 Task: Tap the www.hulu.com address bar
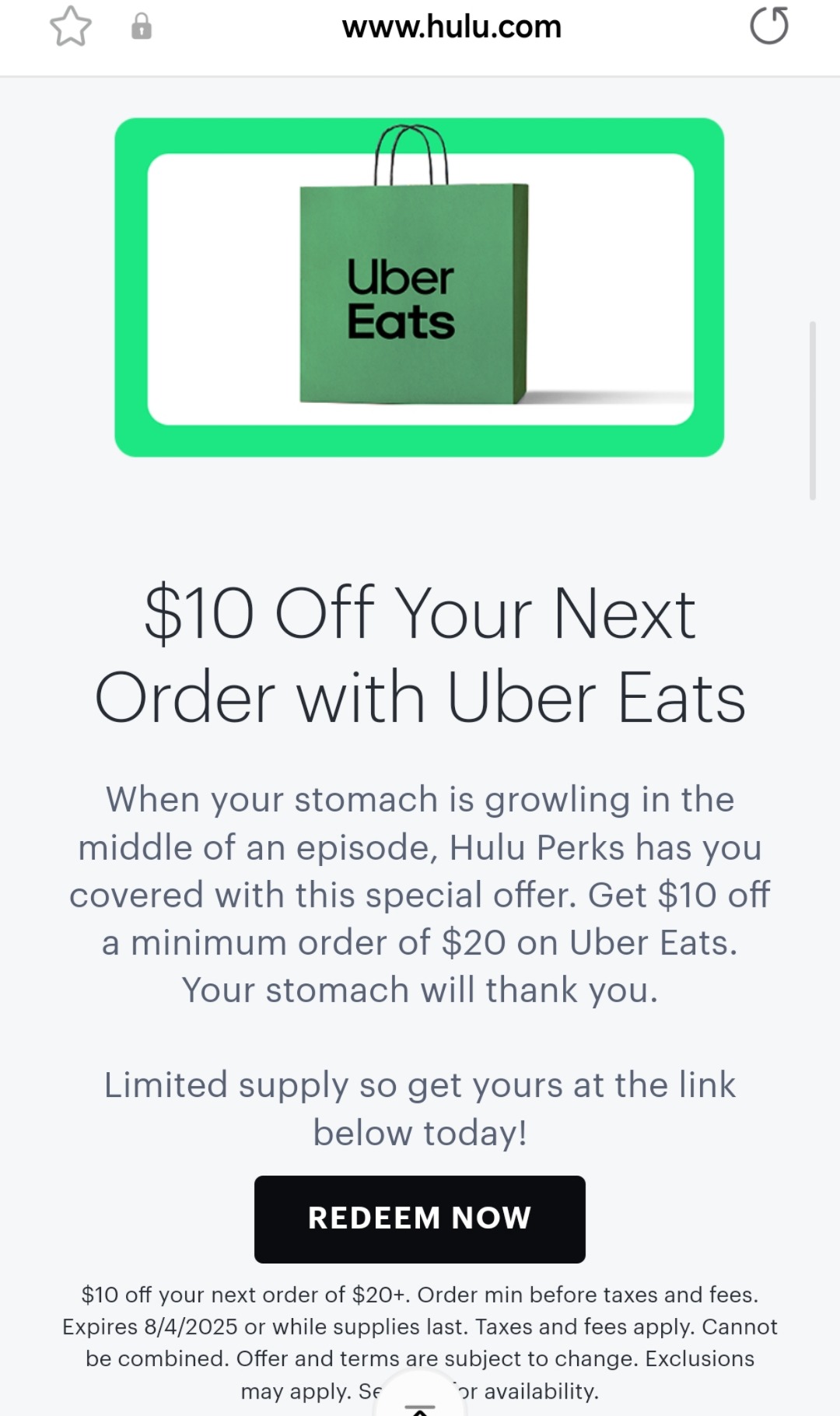click(451, 27)
